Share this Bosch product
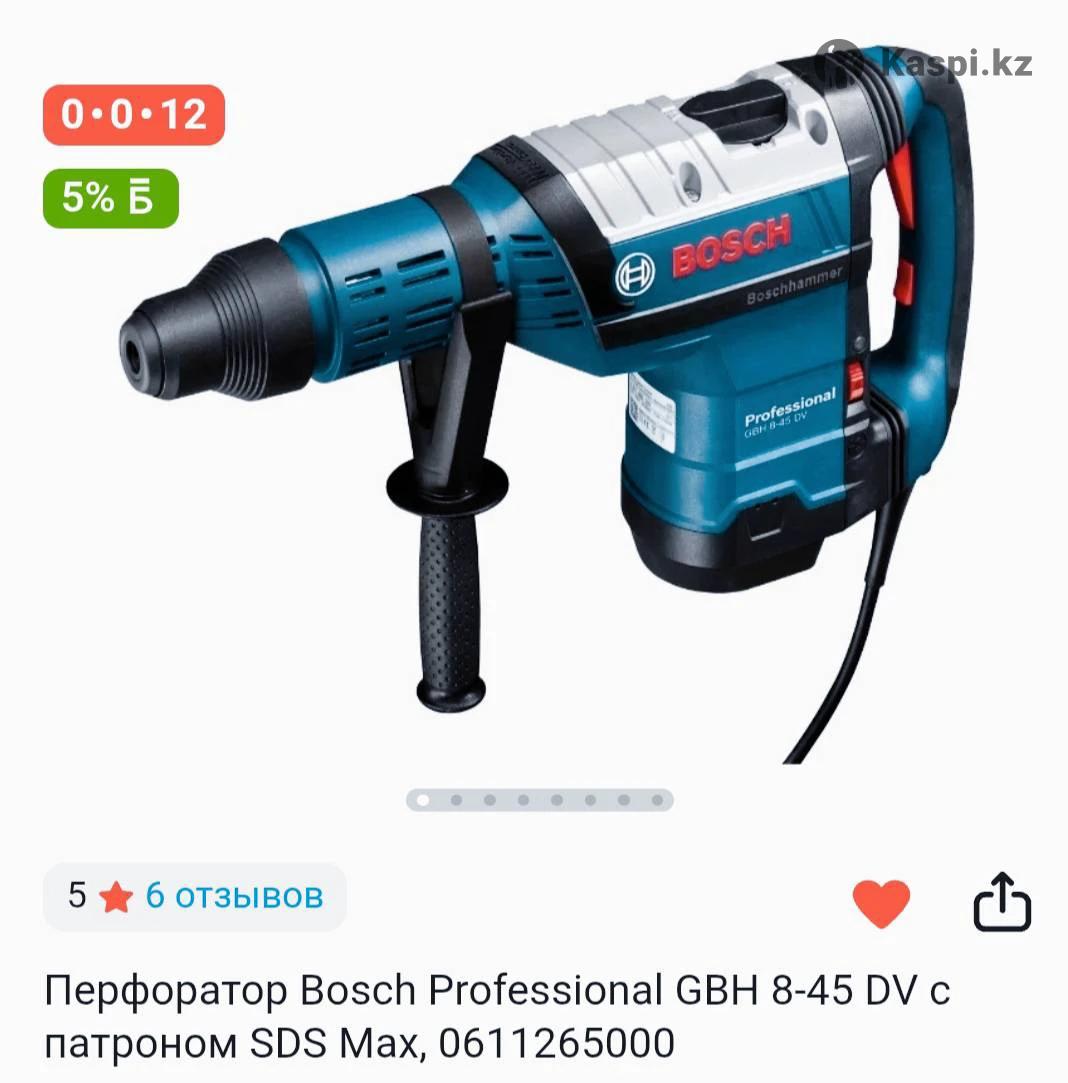 [x=1002, y=902]
